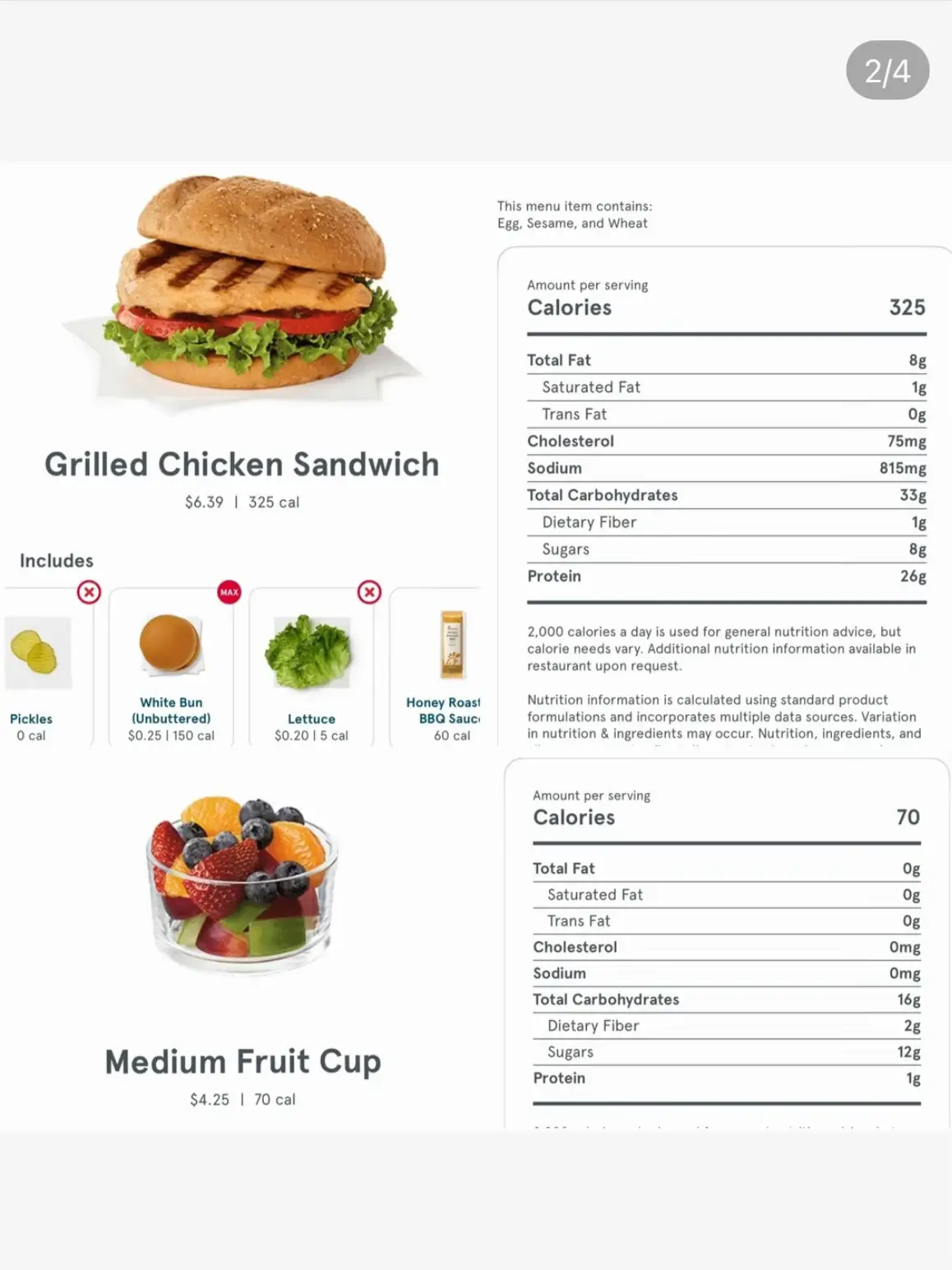Click the Calories 325 nutrition row

pos(727,307)
